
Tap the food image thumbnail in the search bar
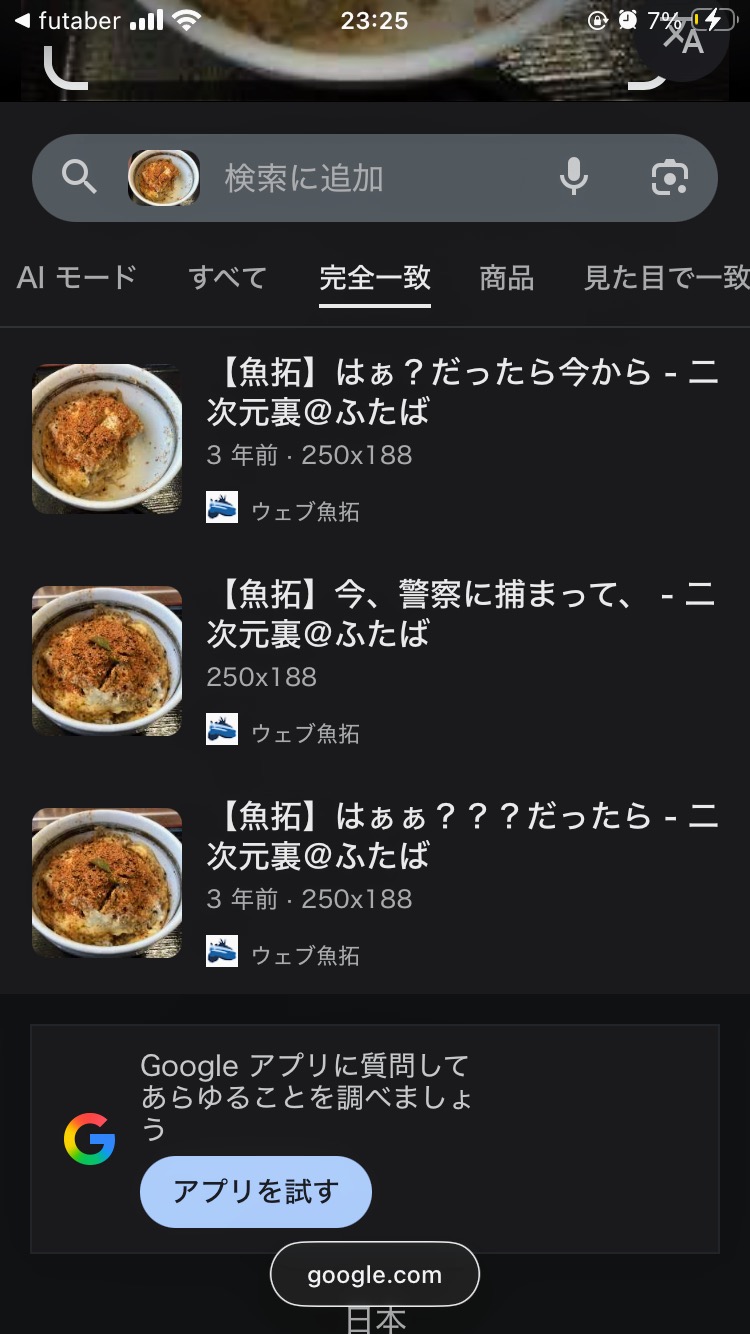pos(163,178)
